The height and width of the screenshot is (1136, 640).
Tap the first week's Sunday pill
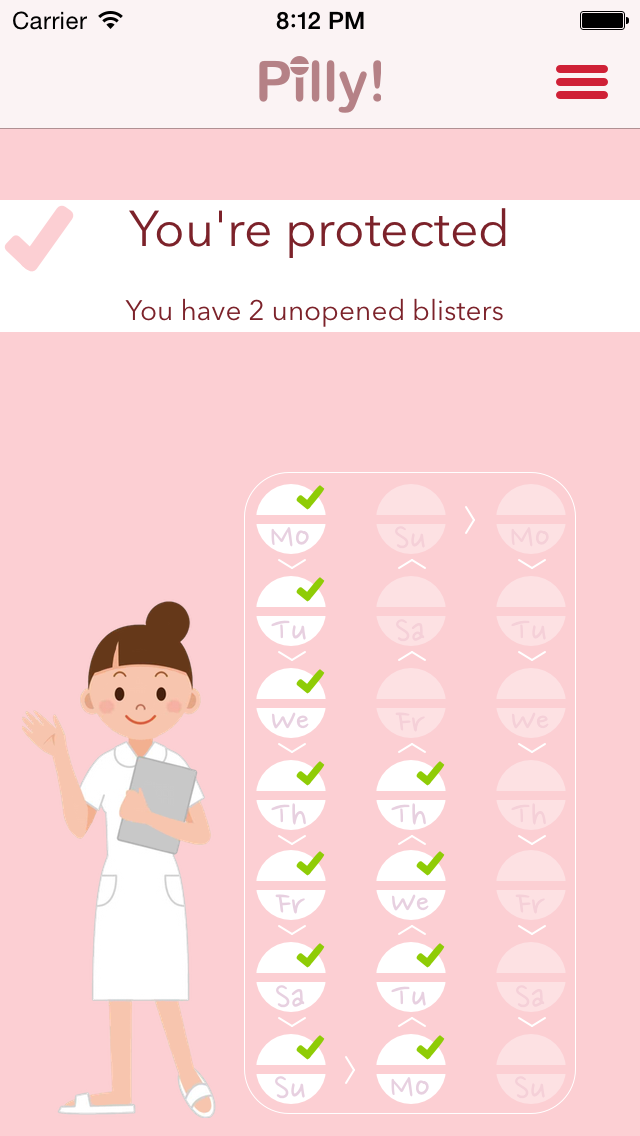coord(290,1068)
